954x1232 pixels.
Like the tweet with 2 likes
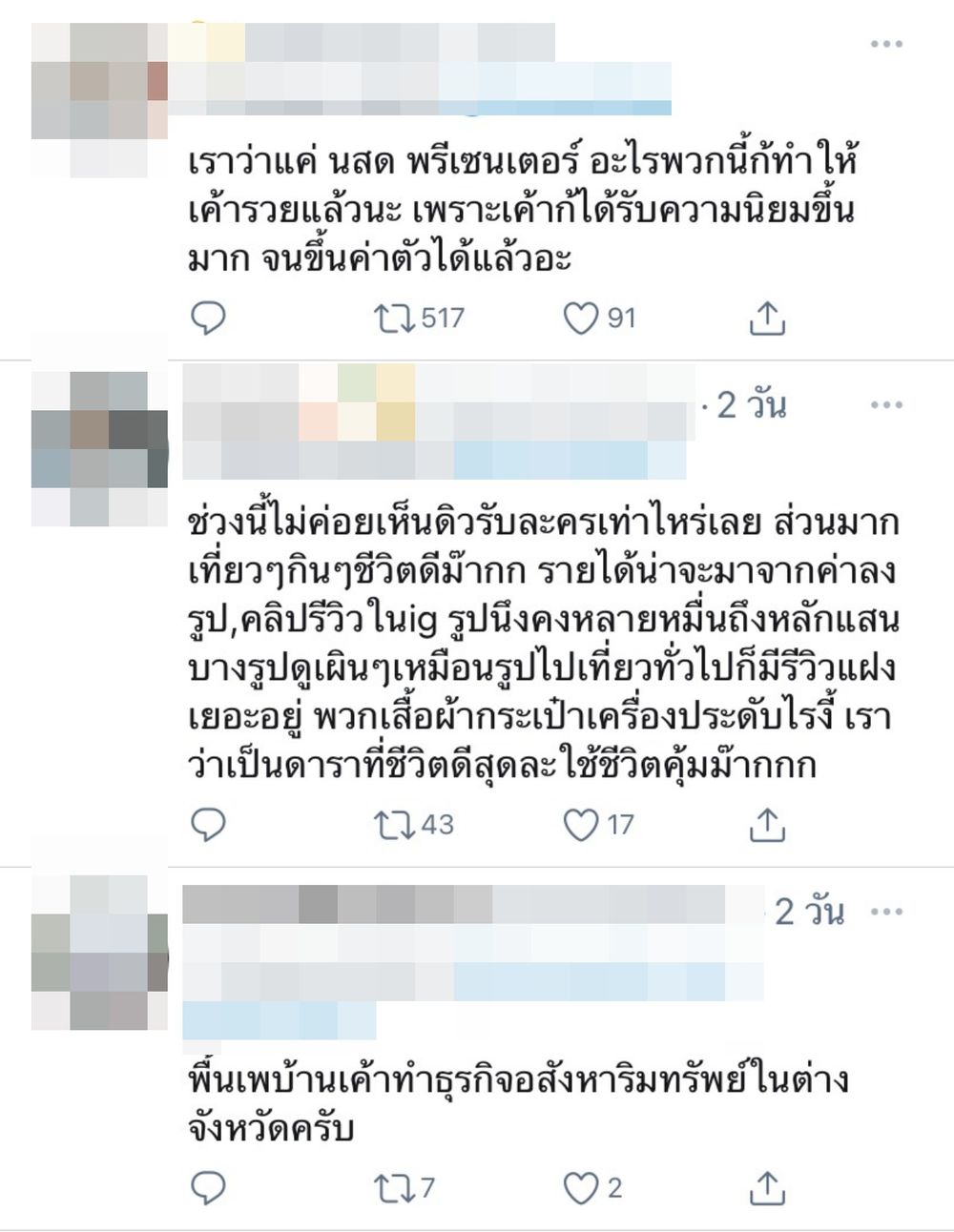click(580, 1187)
